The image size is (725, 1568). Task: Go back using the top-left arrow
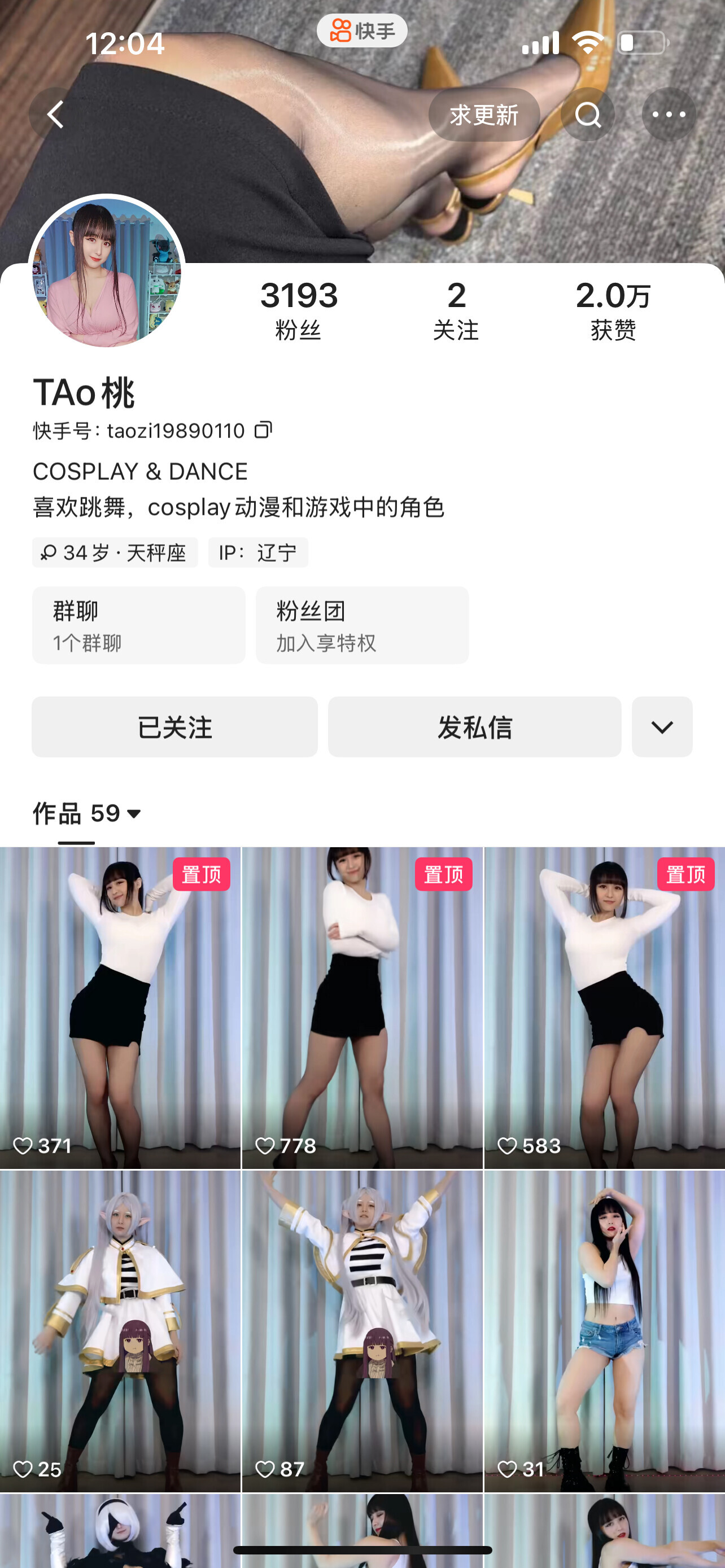tap(55, 115)
